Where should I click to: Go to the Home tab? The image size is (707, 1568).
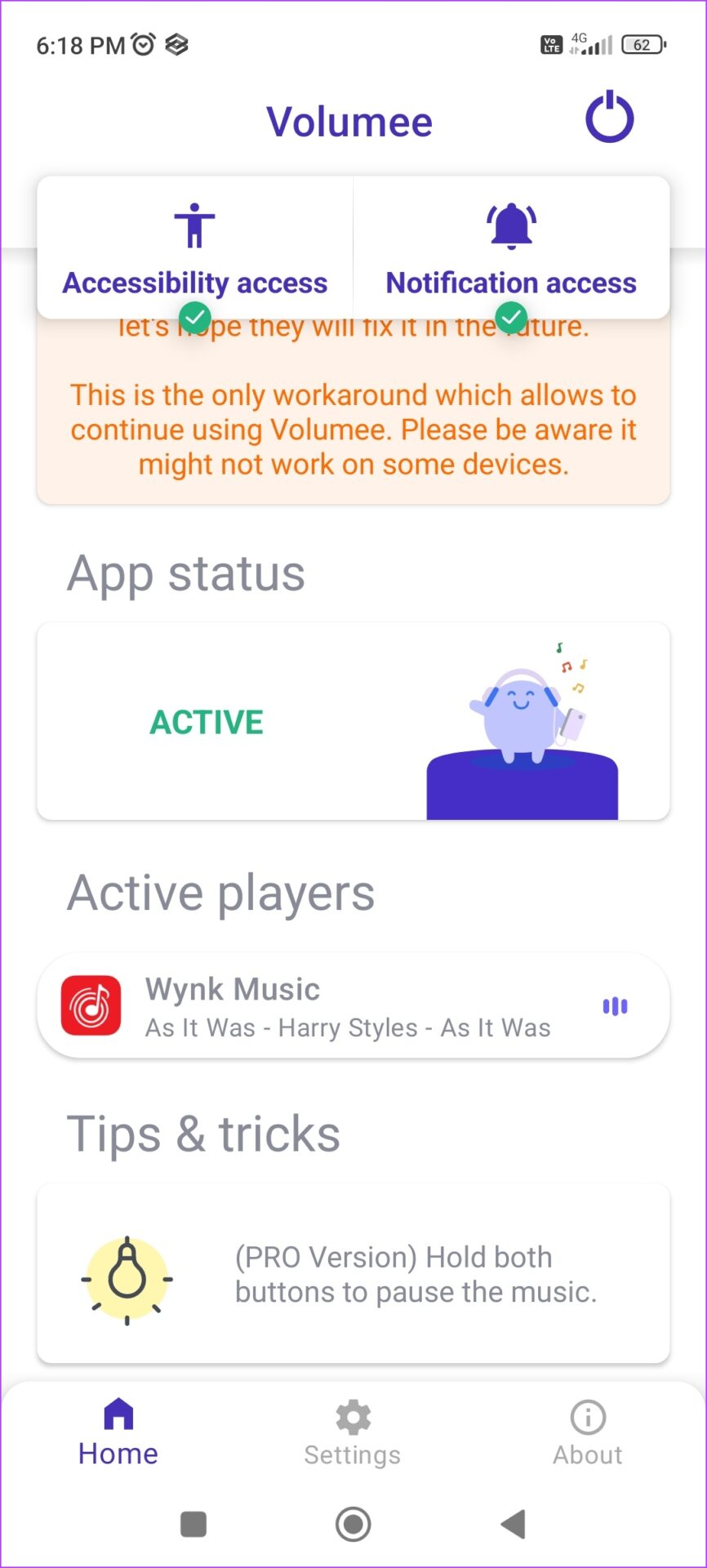coord(118,1433)
